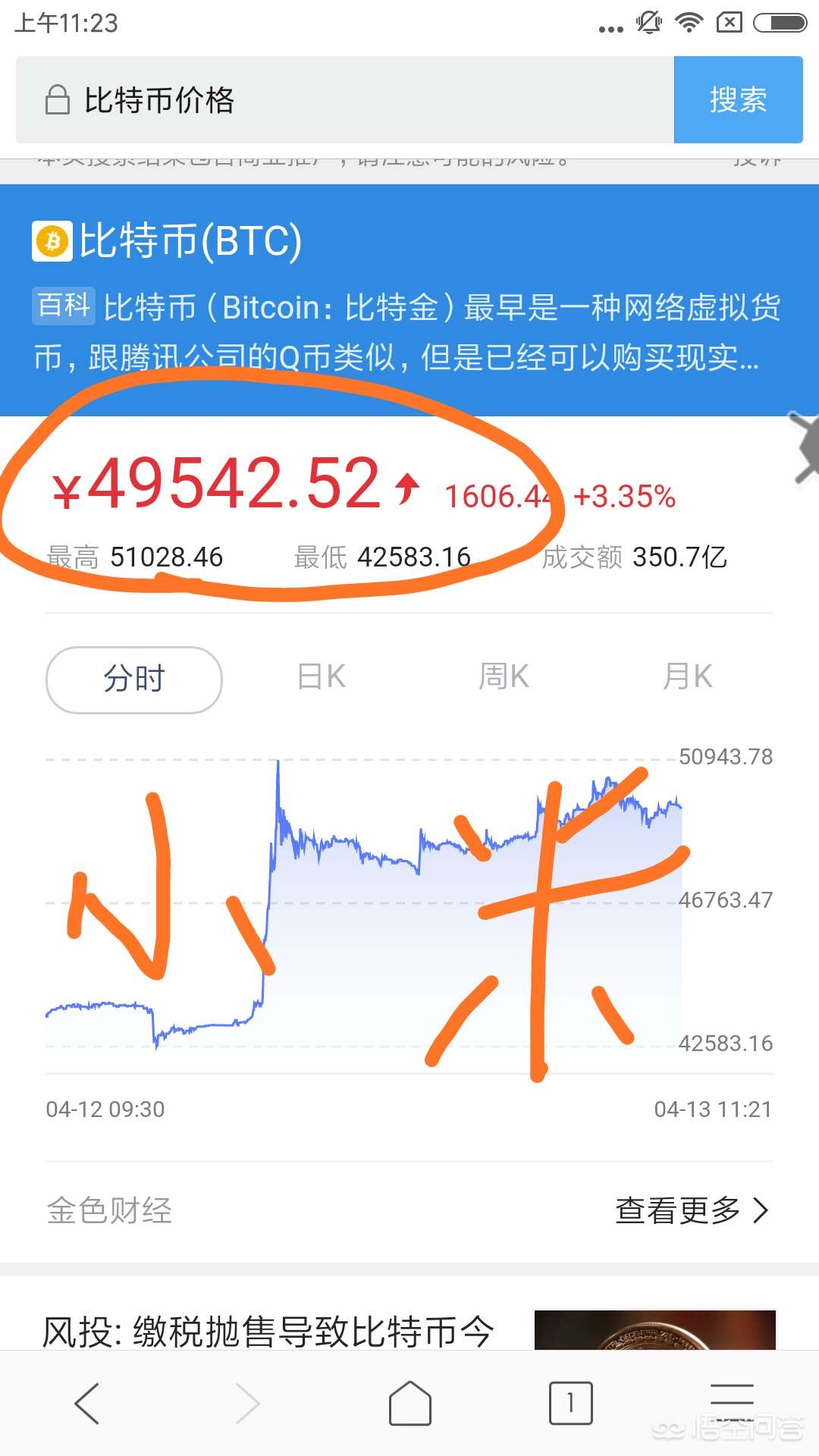Switch to the 月K chart
The image size is (819, 1456).
point(687,676)
